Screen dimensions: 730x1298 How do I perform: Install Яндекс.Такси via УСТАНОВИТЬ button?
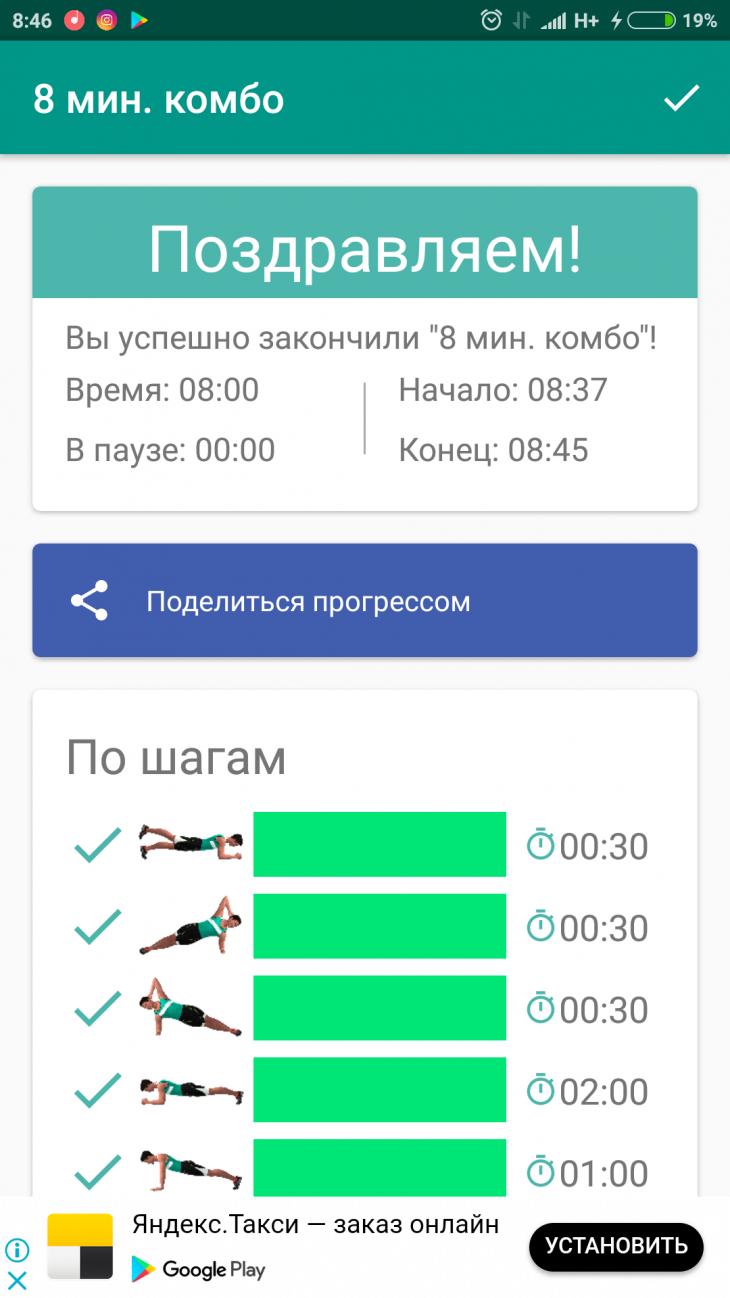click(616, 1246)
